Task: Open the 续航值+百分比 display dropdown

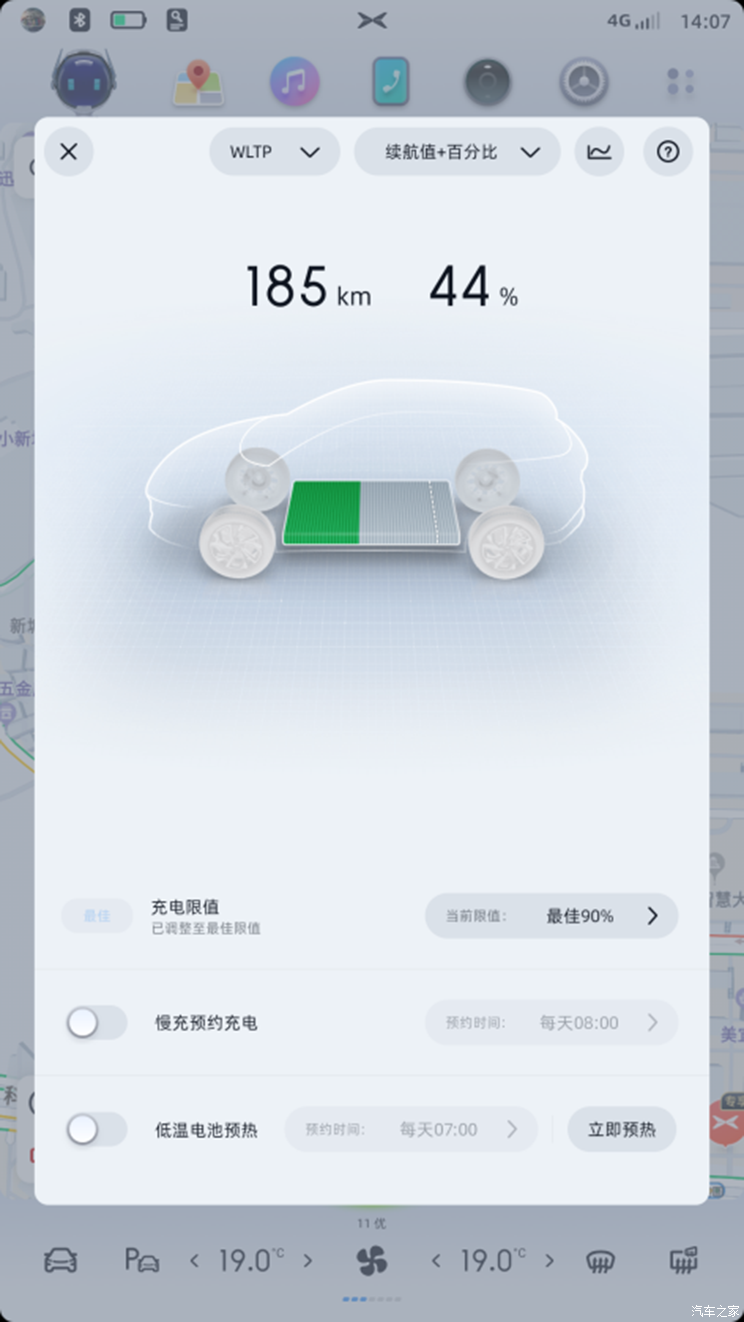Action: [x=456, y=151]
